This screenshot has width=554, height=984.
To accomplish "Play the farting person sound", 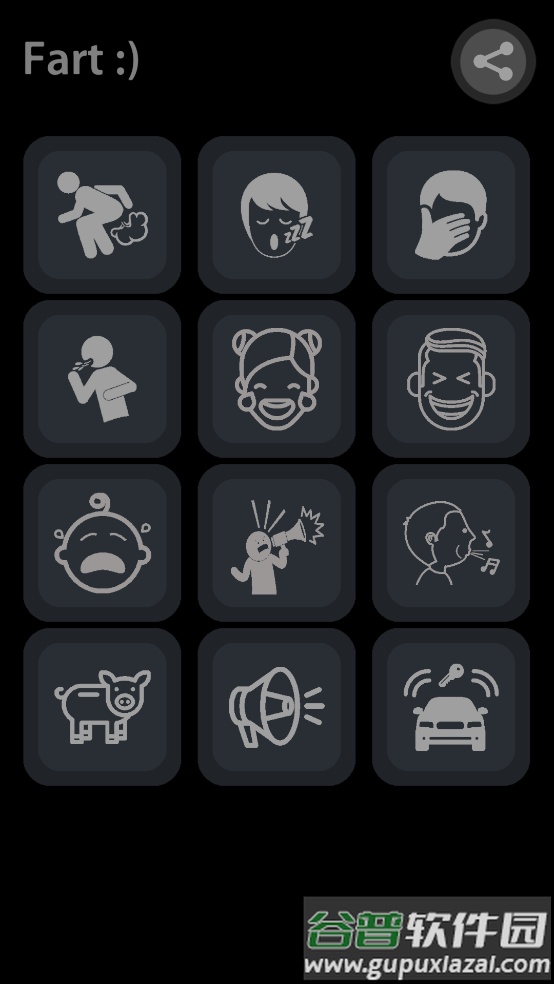I will click(102, 215).
